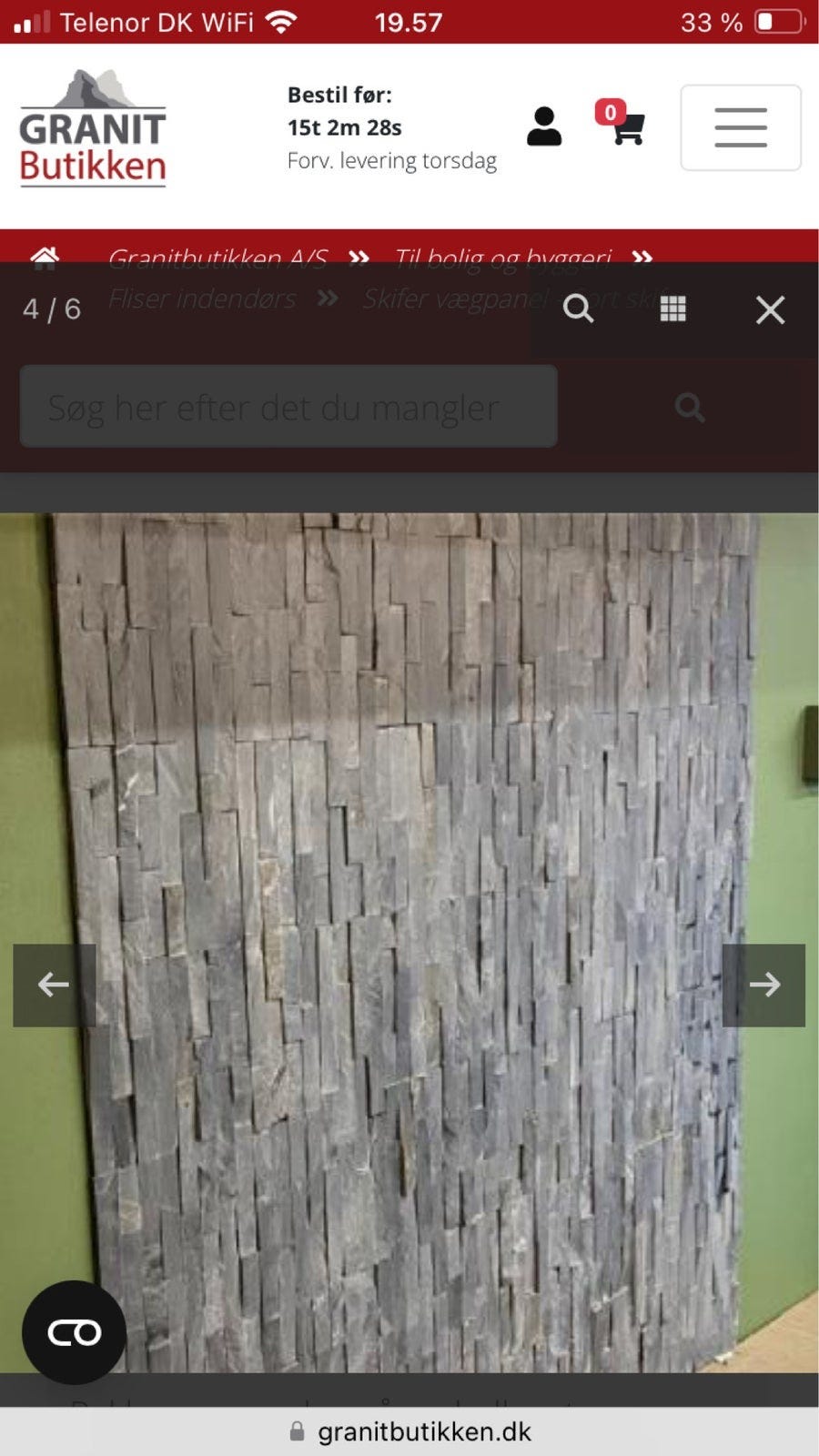Click the "Fliser indendørs" breadcrumb

coord(202,298)
